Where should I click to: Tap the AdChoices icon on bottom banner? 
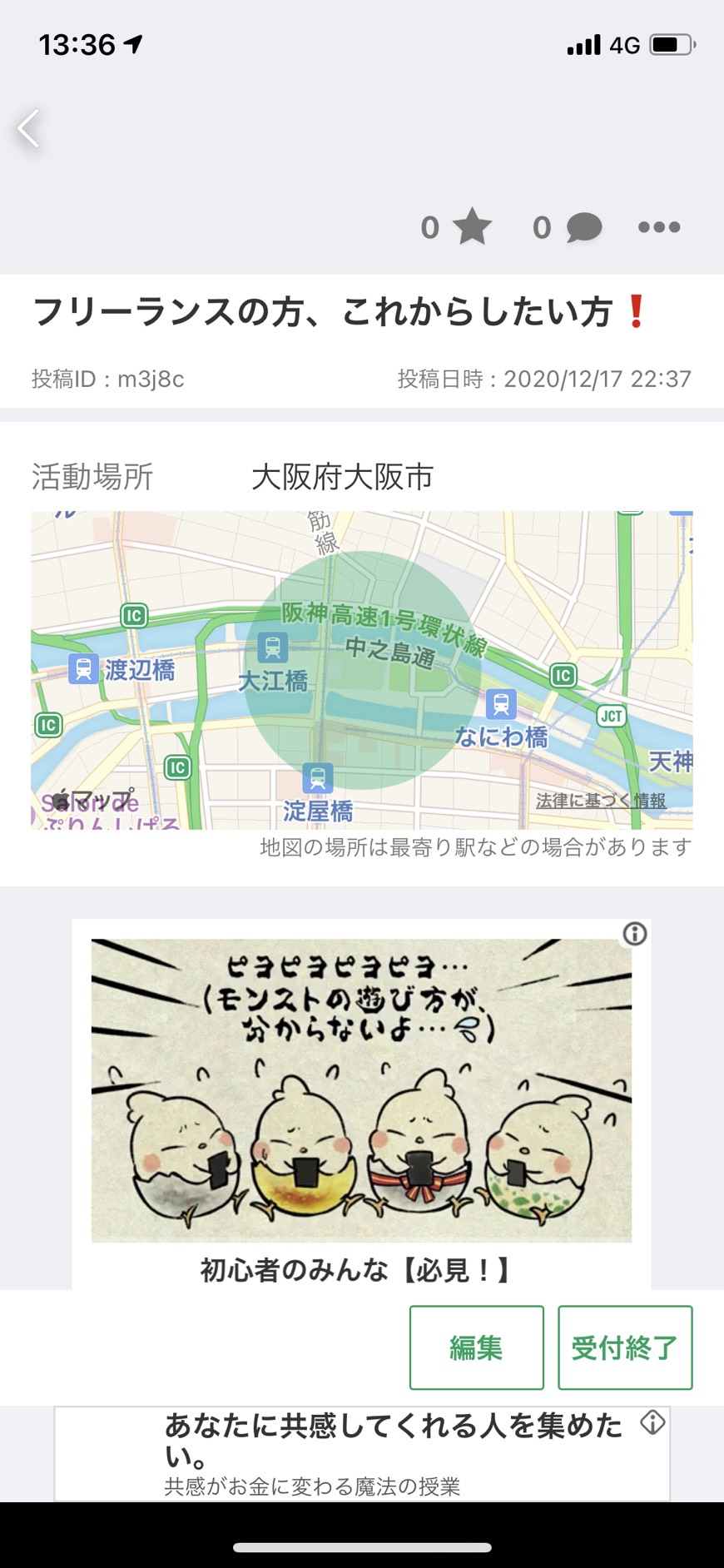[652, 1423]
